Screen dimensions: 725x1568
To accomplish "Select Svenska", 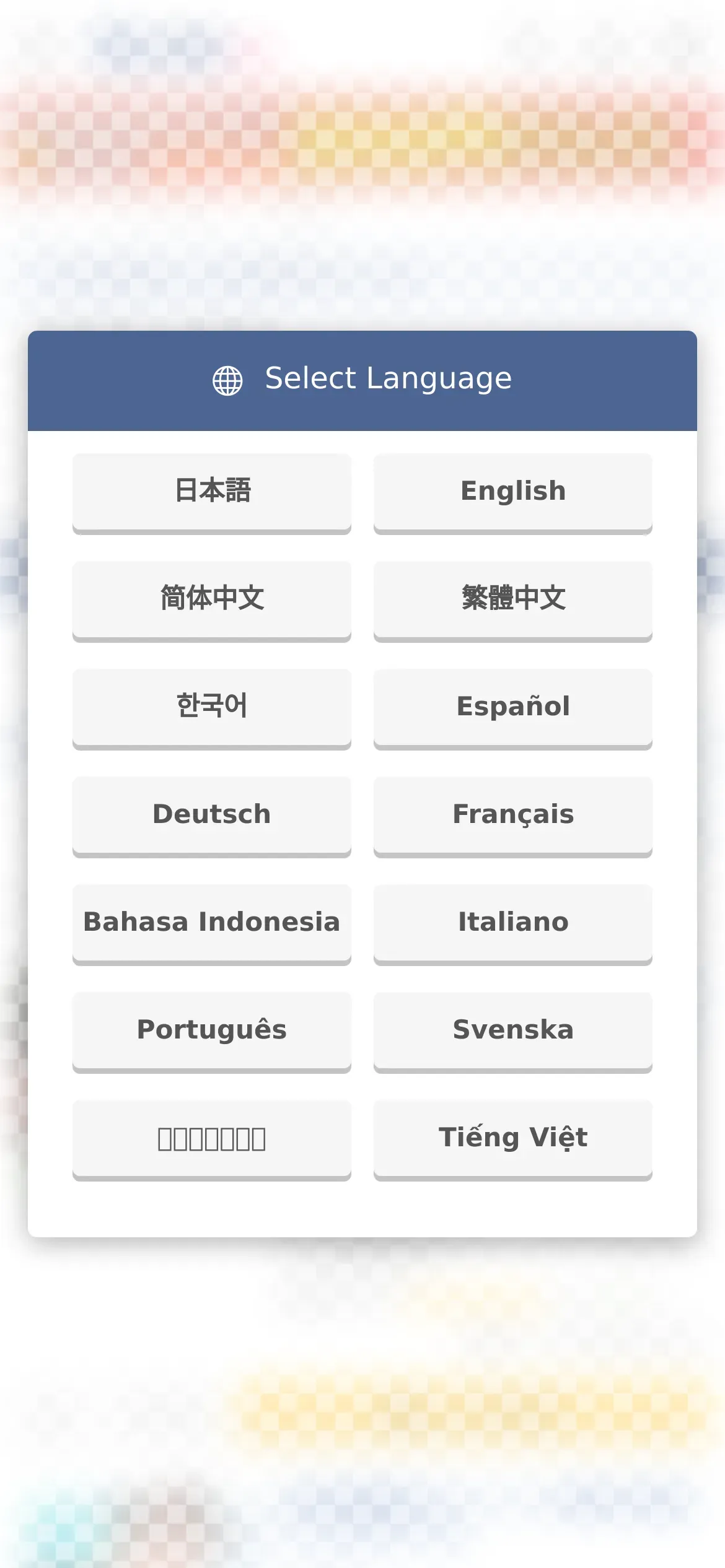I will pyautogui.click(x=513, y=1032).
